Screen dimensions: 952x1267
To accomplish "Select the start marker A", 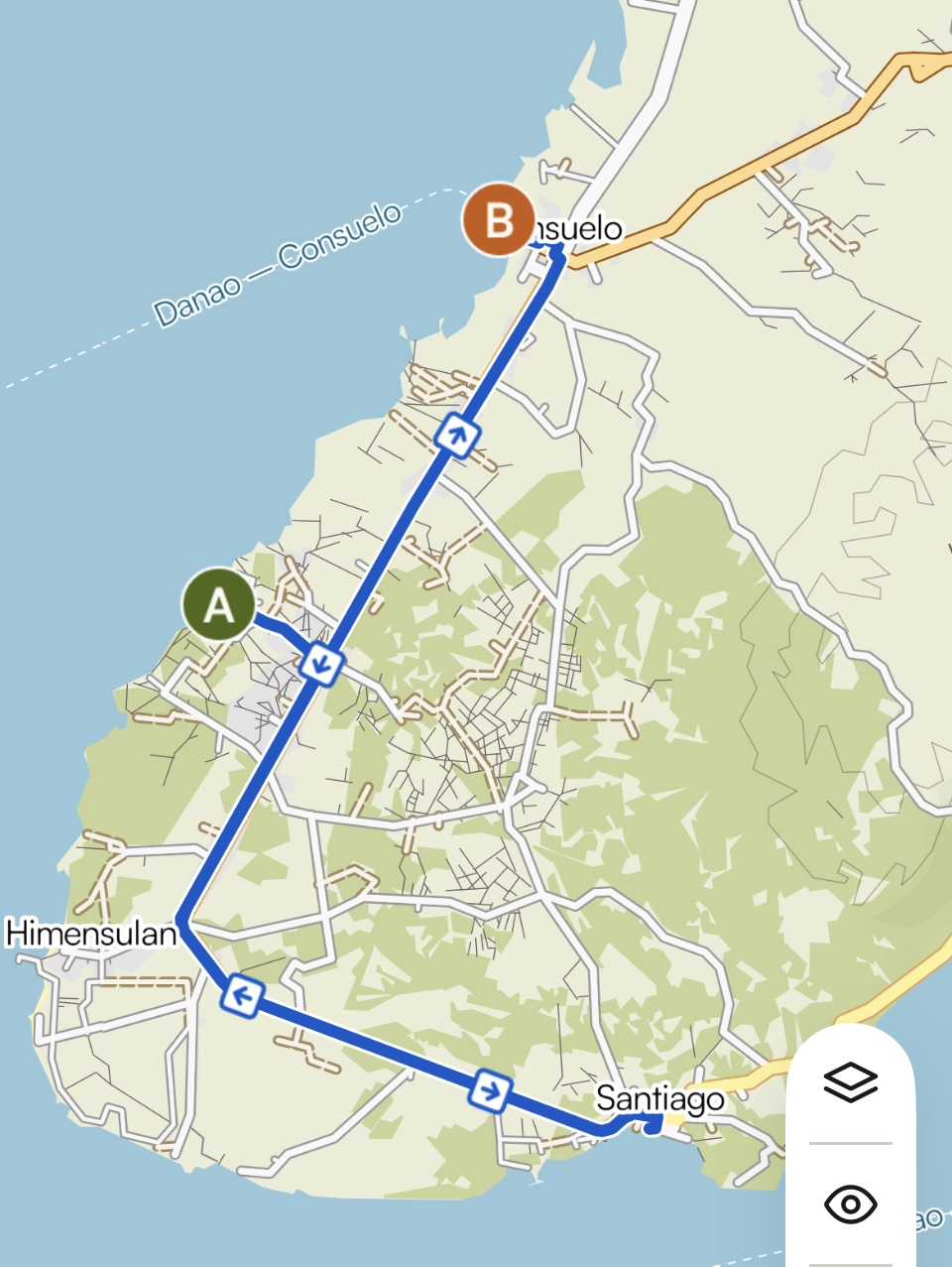I will click(x=219, y=605).
